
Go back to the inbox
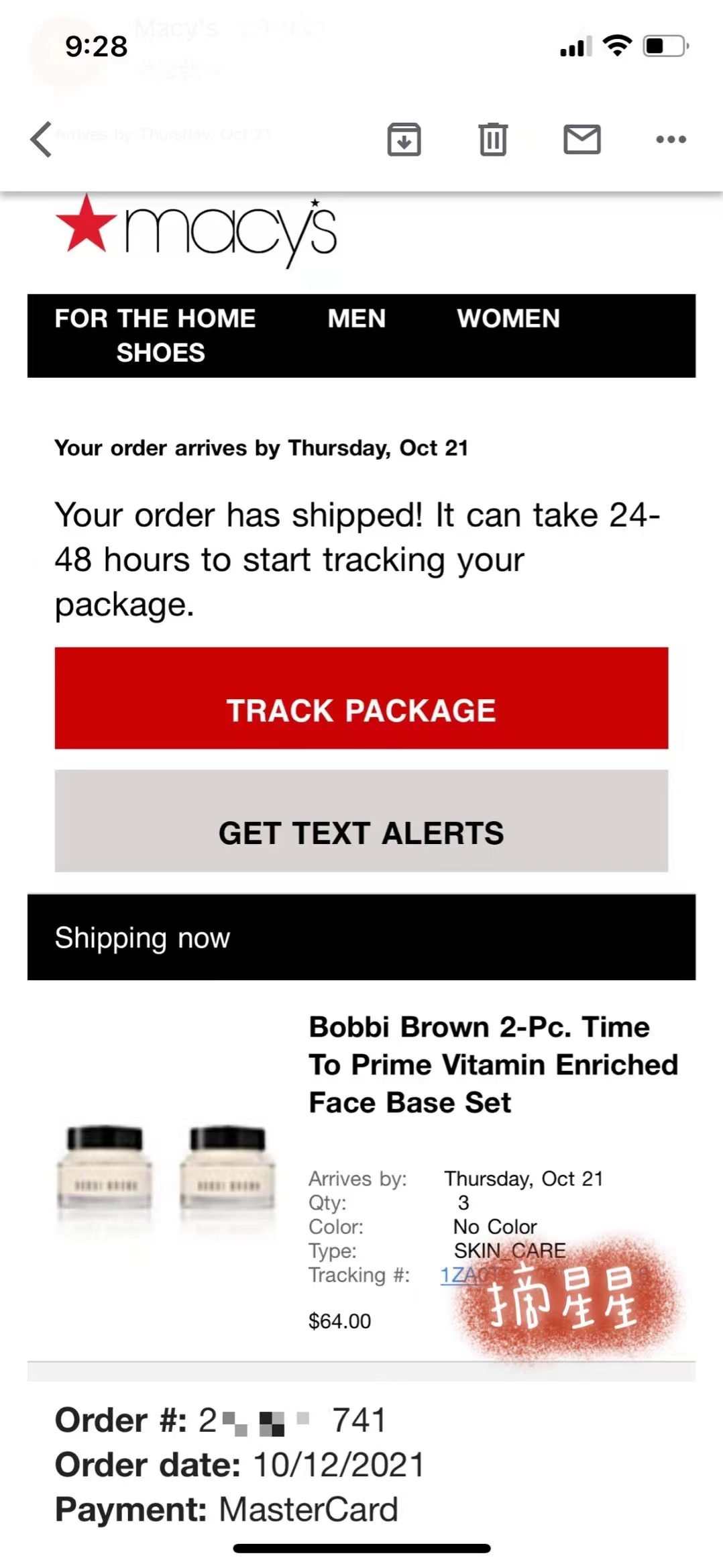(x=42, y=140)
